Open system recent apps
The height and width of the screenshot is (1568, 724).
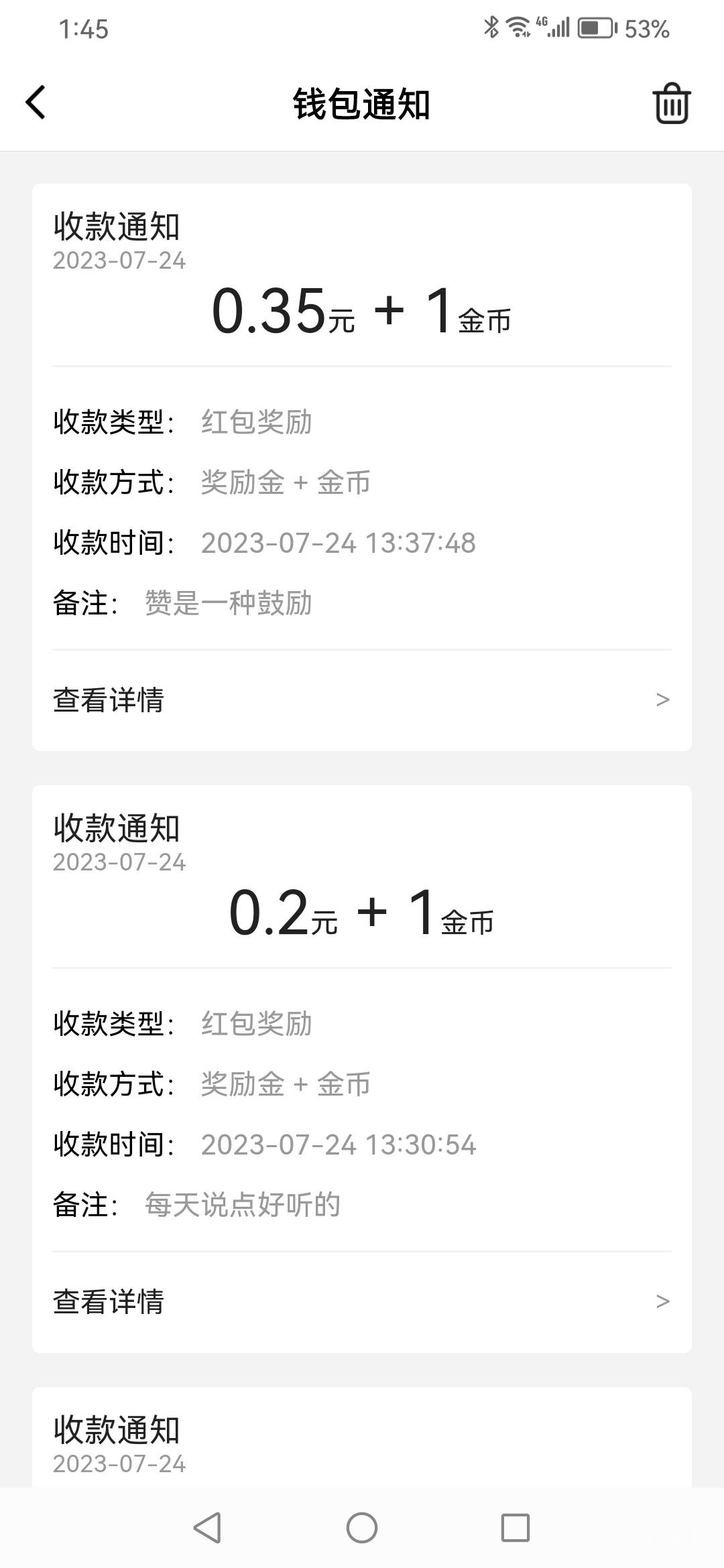515,1528
